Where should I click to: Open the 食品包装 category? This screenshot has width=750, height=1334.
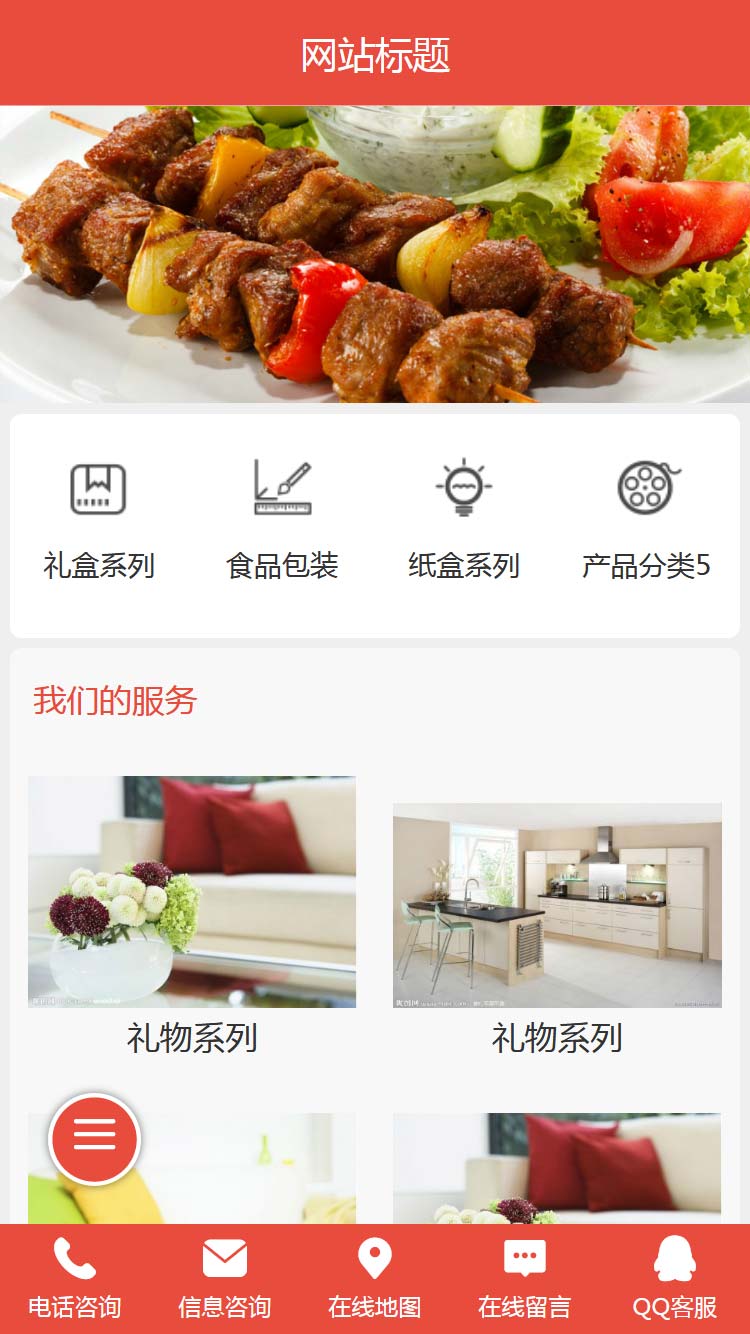pyautogui.click(x=282, y=520)
